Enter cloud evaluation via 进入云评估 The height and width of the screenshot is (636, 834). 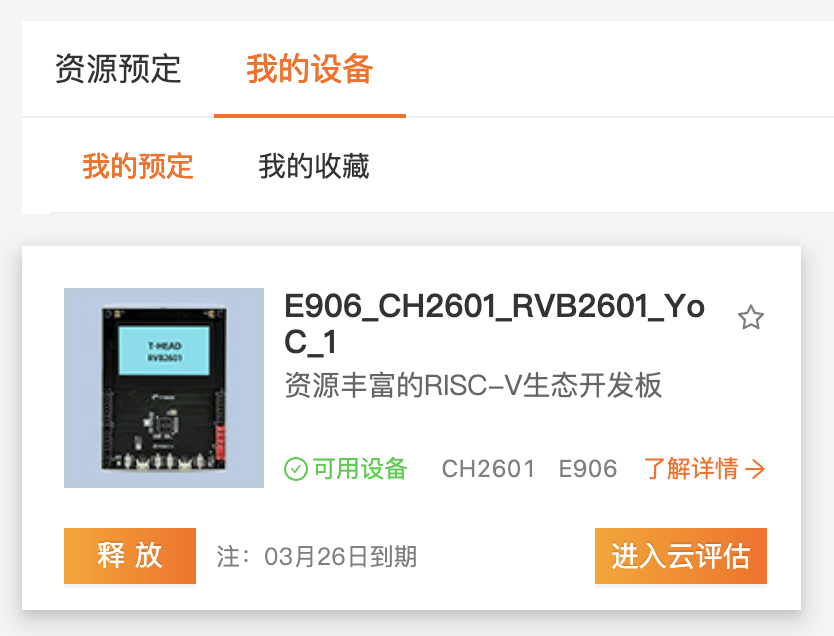[680, 556]
